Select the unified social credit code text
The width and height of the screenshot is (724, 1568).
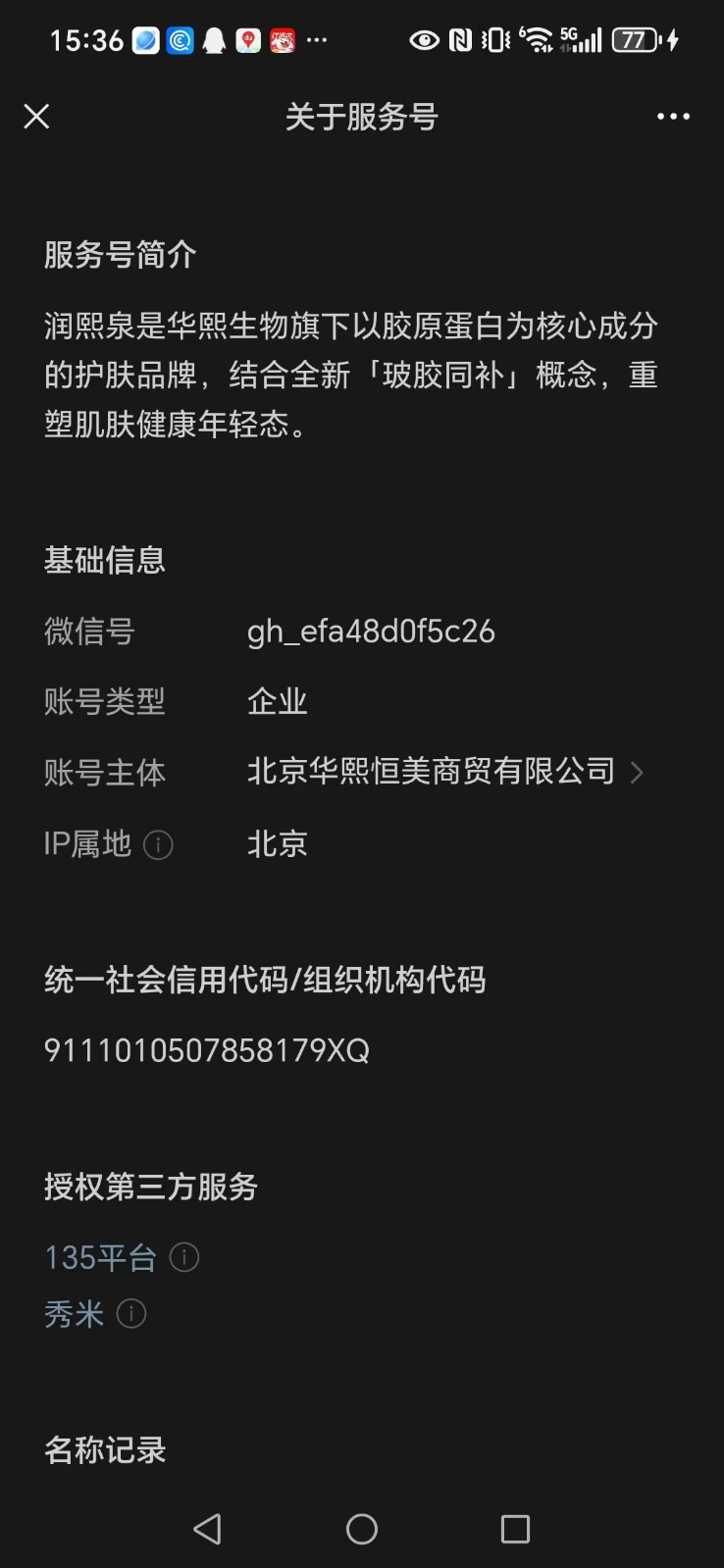(x=207, y=1049)
